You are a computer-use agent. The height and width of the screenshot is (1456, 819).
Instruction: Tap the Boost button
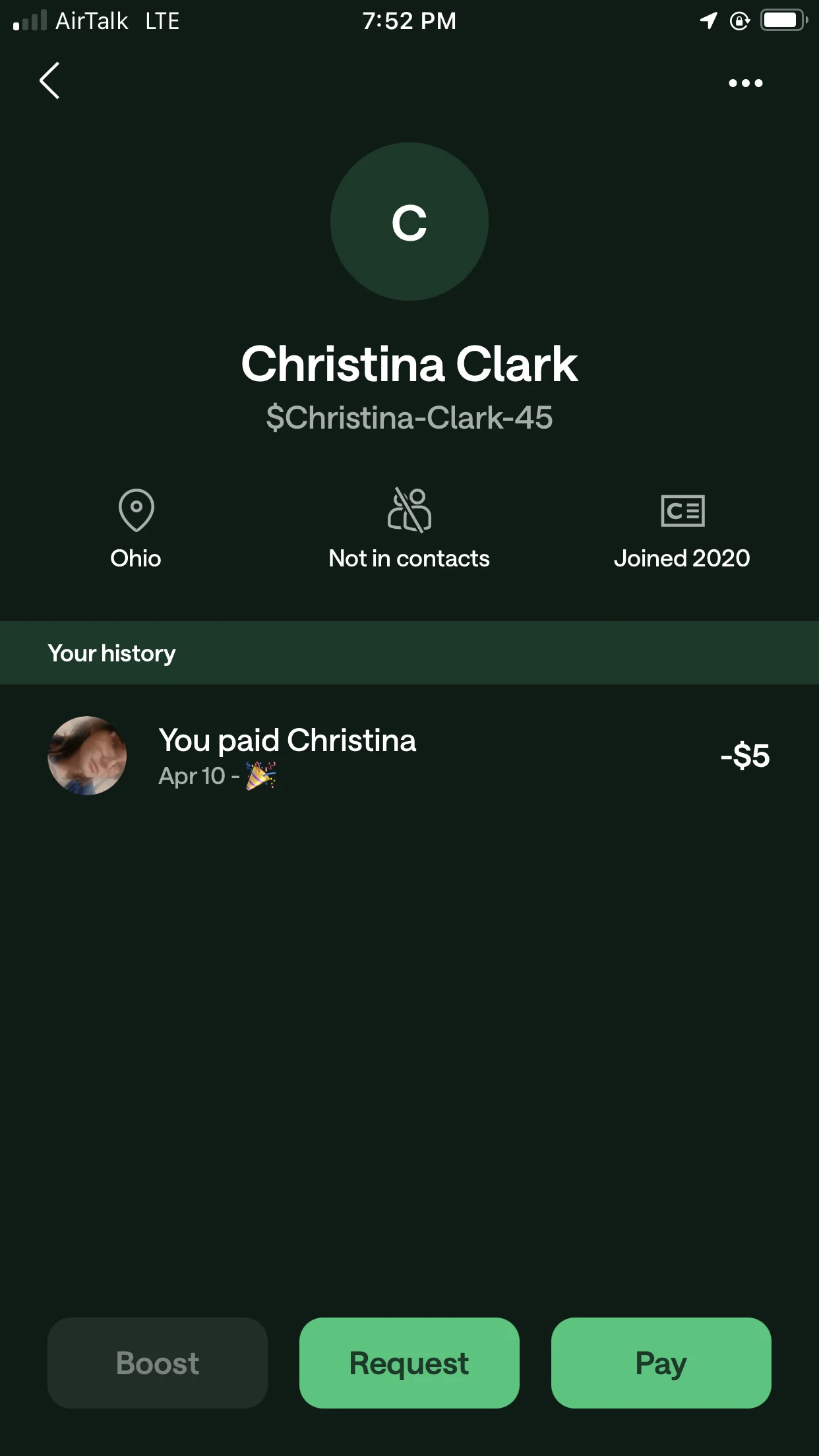click(158, 1362)
